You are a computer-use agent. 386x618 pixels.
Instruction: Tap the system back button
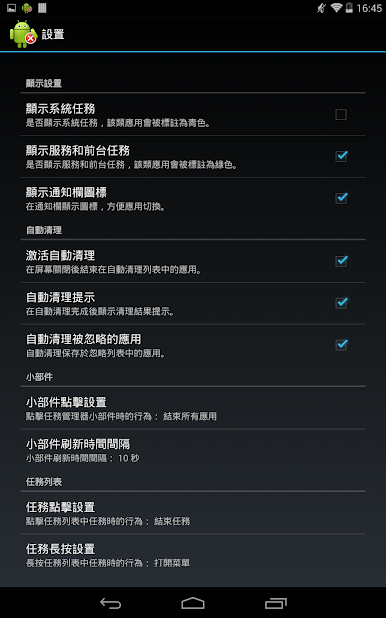(x=110, y=603)
